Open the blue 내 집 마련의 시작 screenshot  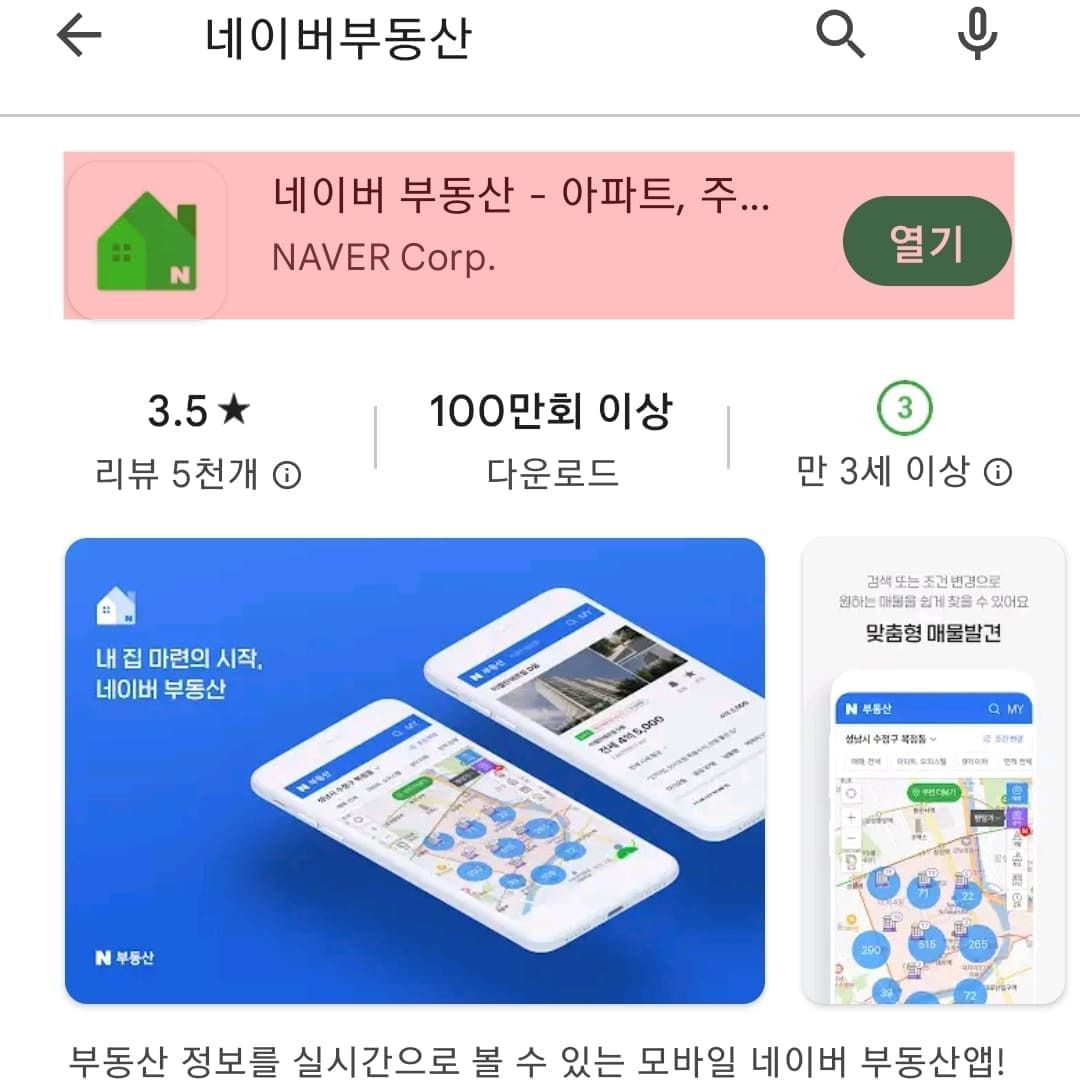414,770
